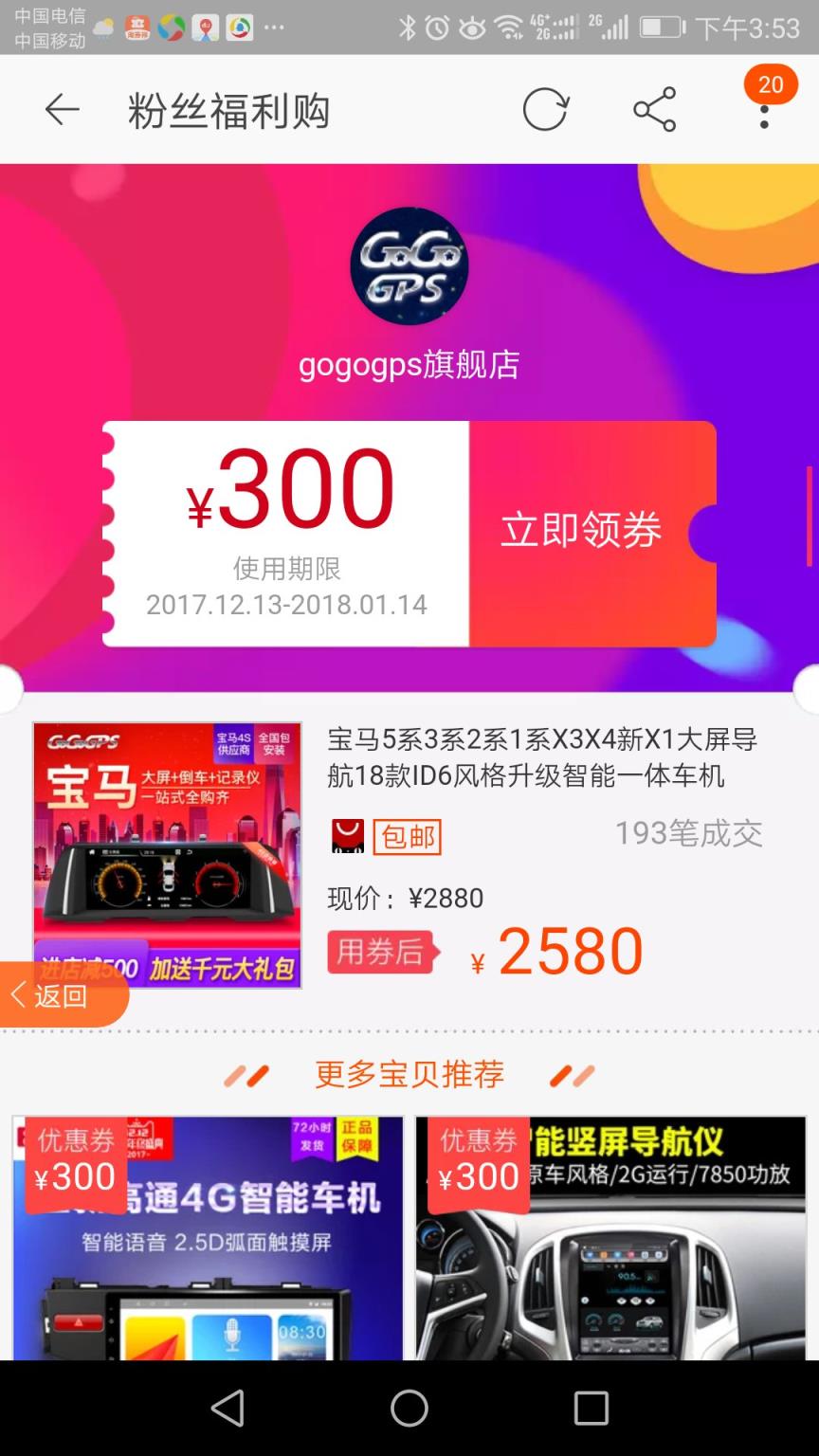Tap the Android home circle button

tap(409, 1408)
